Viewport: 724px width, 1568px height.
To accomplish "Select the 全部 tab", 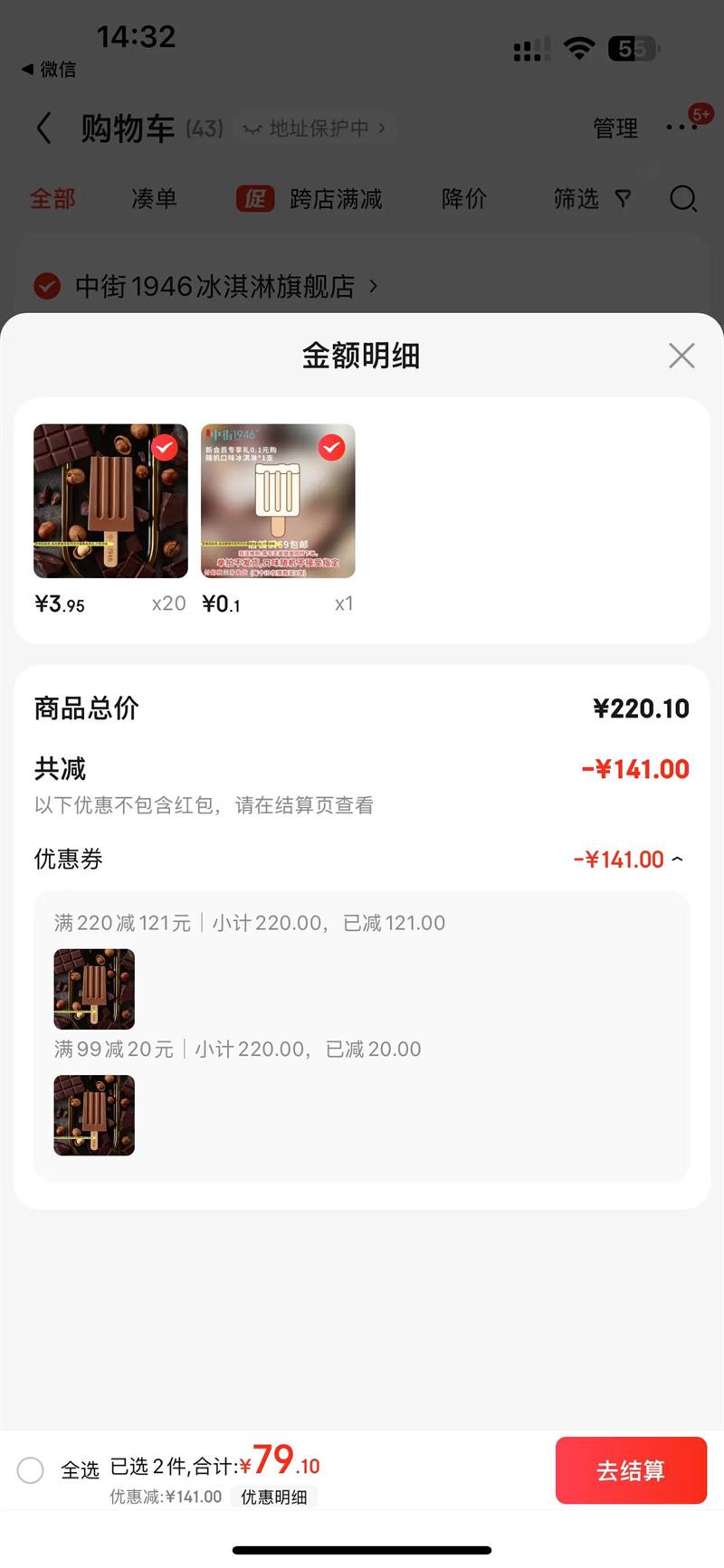I will pyautogui.click(x=52, y=198).
